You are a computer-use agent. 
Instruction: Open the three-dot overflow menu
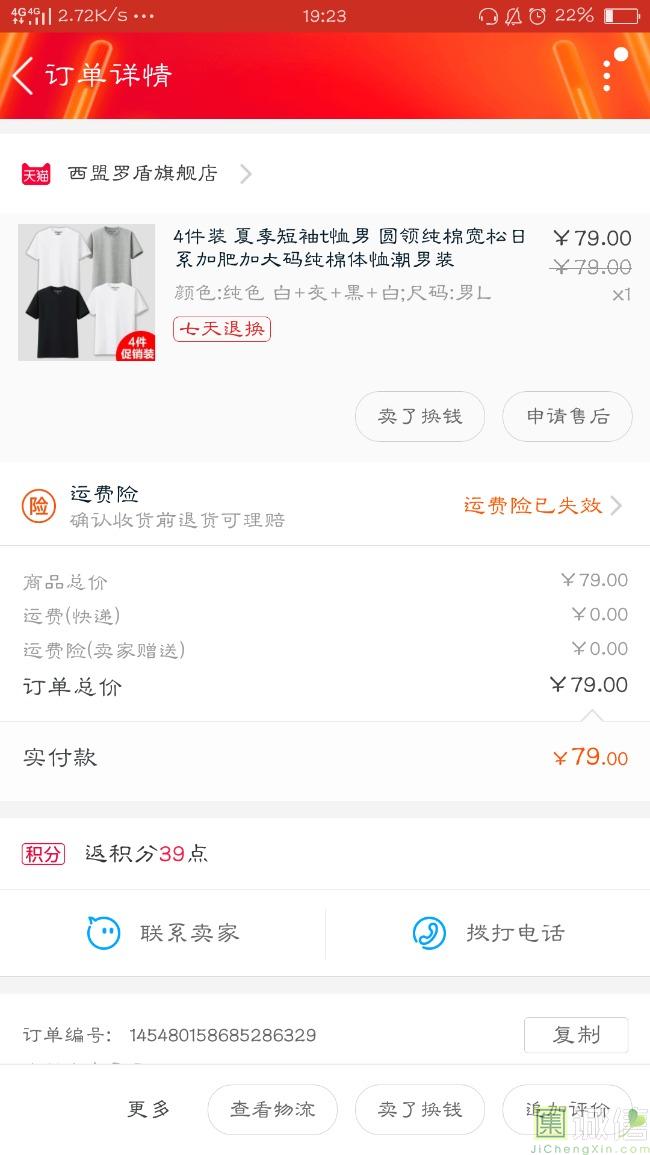point(607,76)
